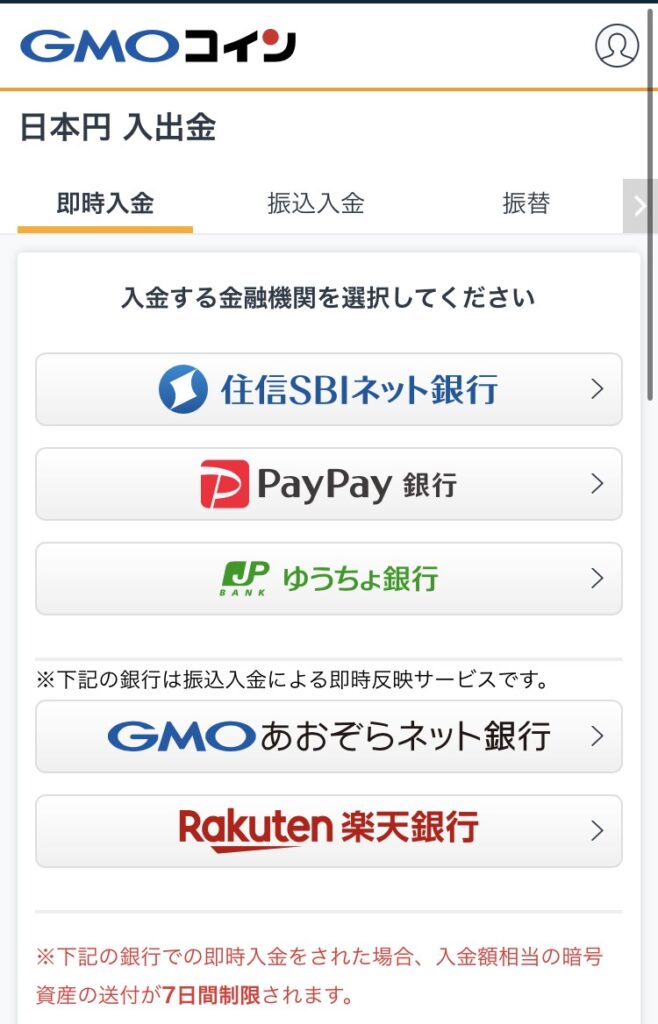Open the account profile icon
This screenshot has width=658, height=1024.
point(616,45)
